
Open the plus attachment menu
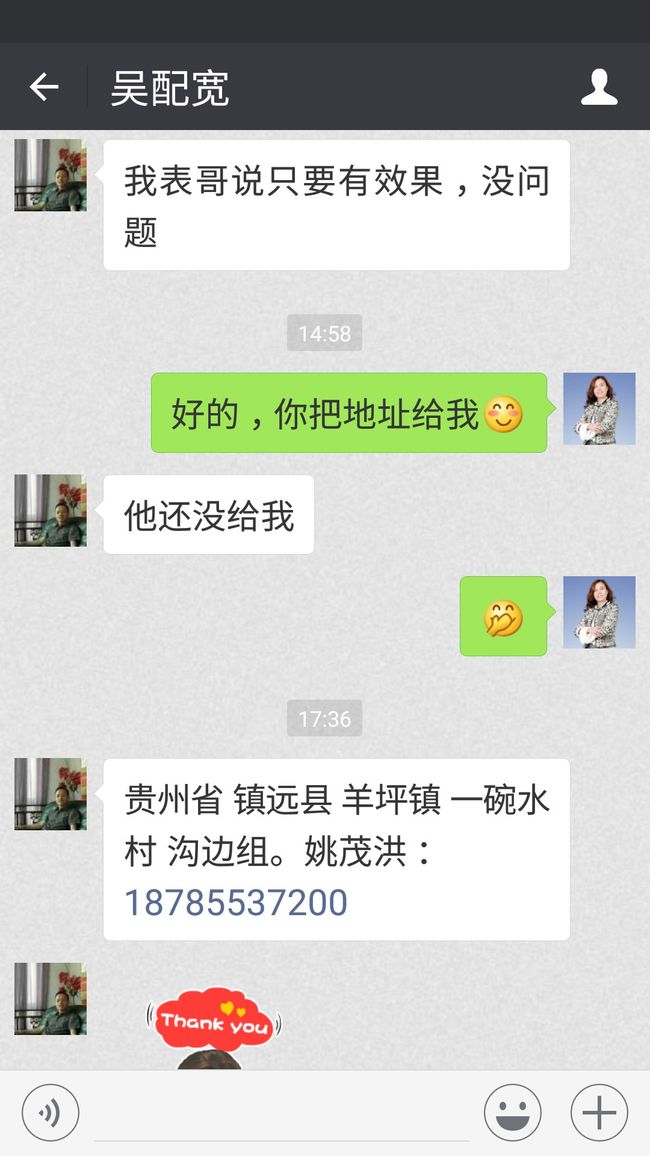[x=599, y=1113]
